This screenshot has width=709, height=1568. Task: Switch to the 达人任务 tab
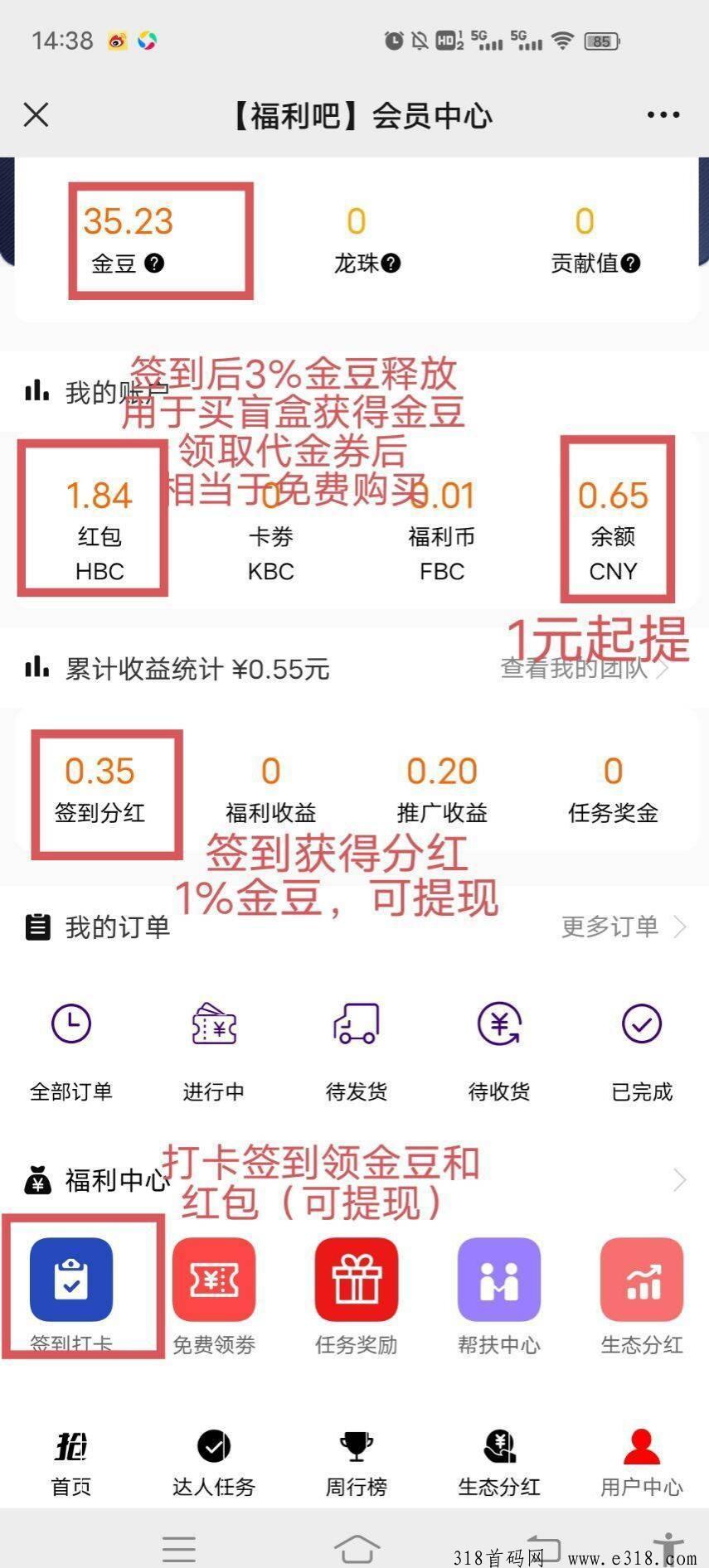[214, 1464]
